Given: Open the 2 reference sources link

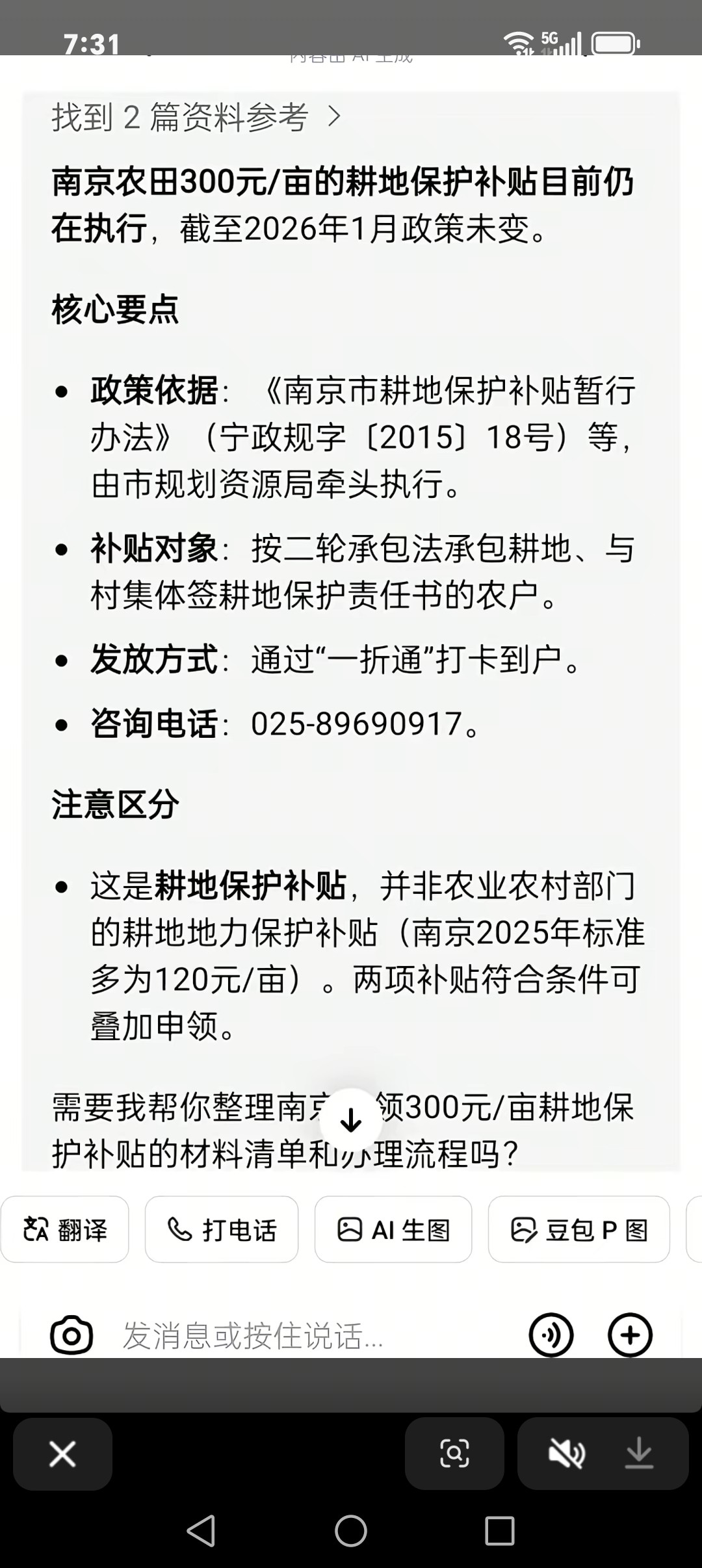Looking at the screenshot, I should click(196, 117).
